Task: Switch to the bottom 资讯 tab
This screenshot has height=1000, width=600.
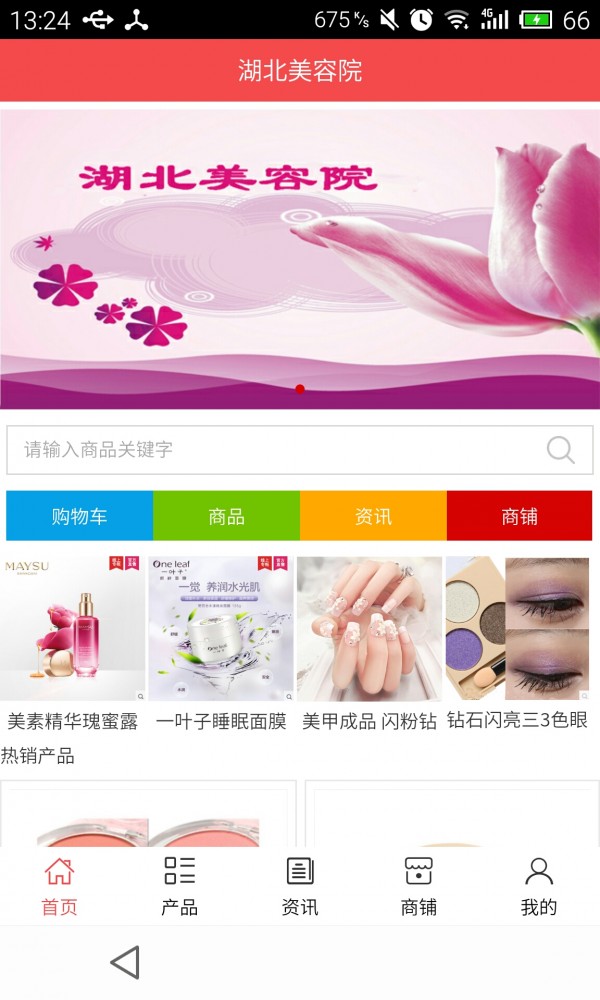Action: (300, 886)
